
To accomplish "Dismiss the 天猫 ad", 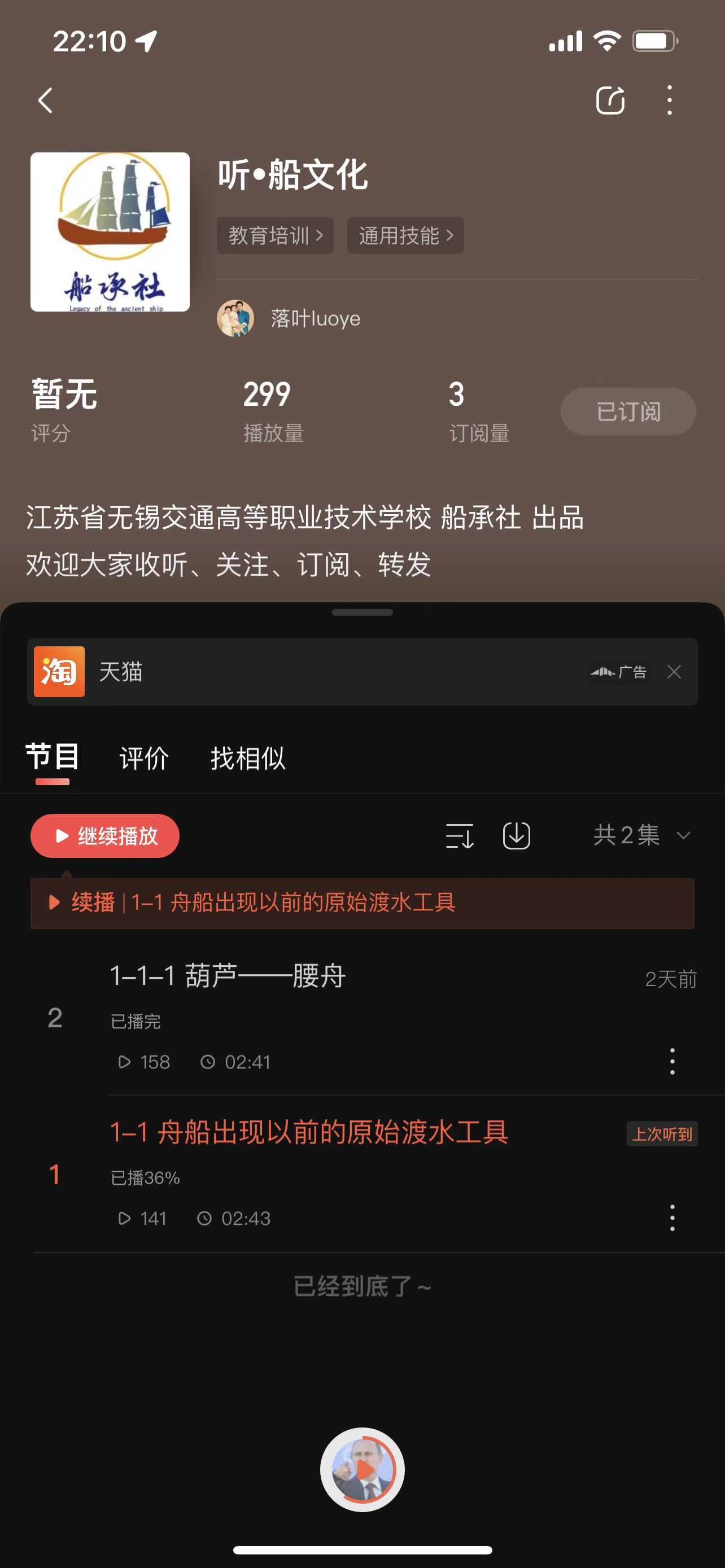I will tap(674, 671).
